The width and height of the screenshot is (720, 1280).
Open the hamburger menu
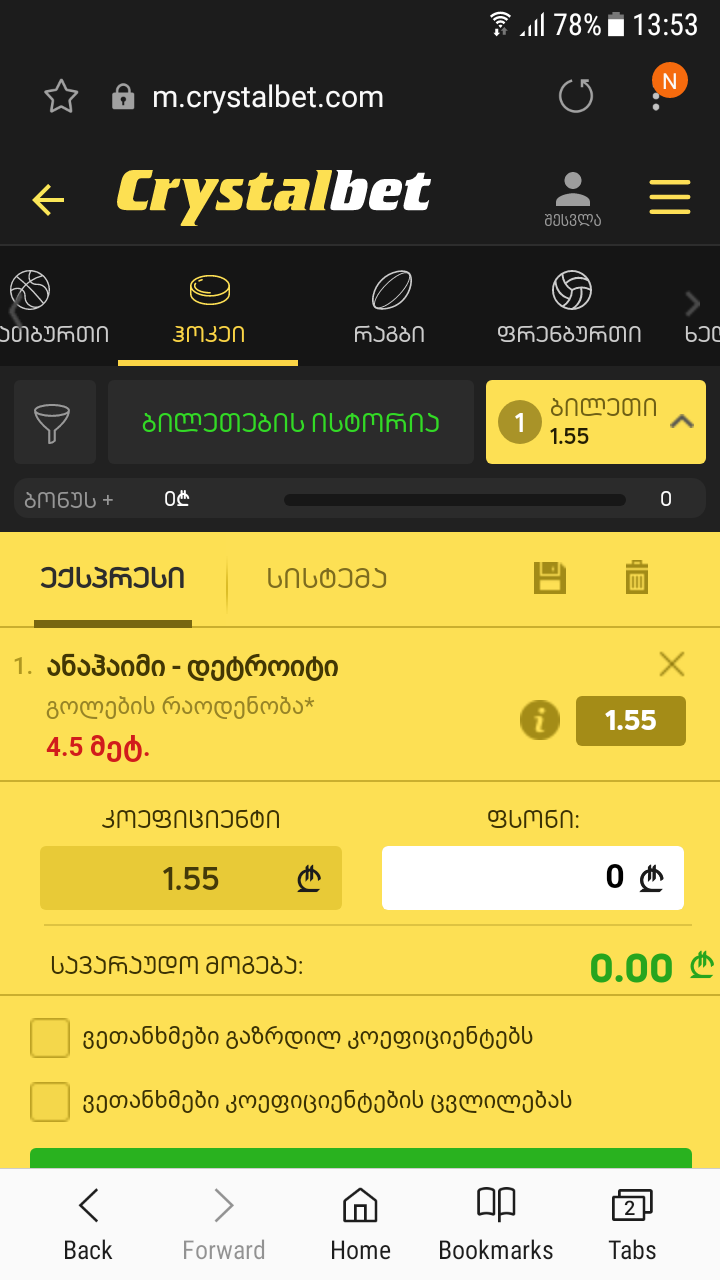click(x=670, y=197)
